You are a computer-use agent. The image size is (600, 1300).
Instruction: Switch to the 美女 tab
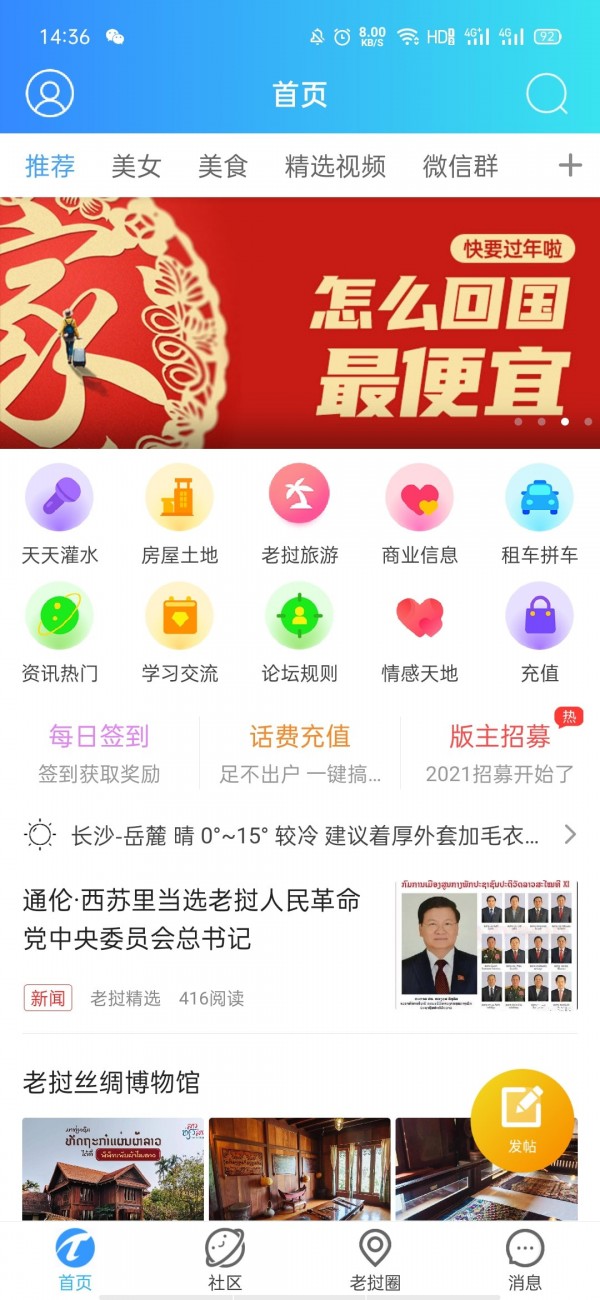(136, 166)
